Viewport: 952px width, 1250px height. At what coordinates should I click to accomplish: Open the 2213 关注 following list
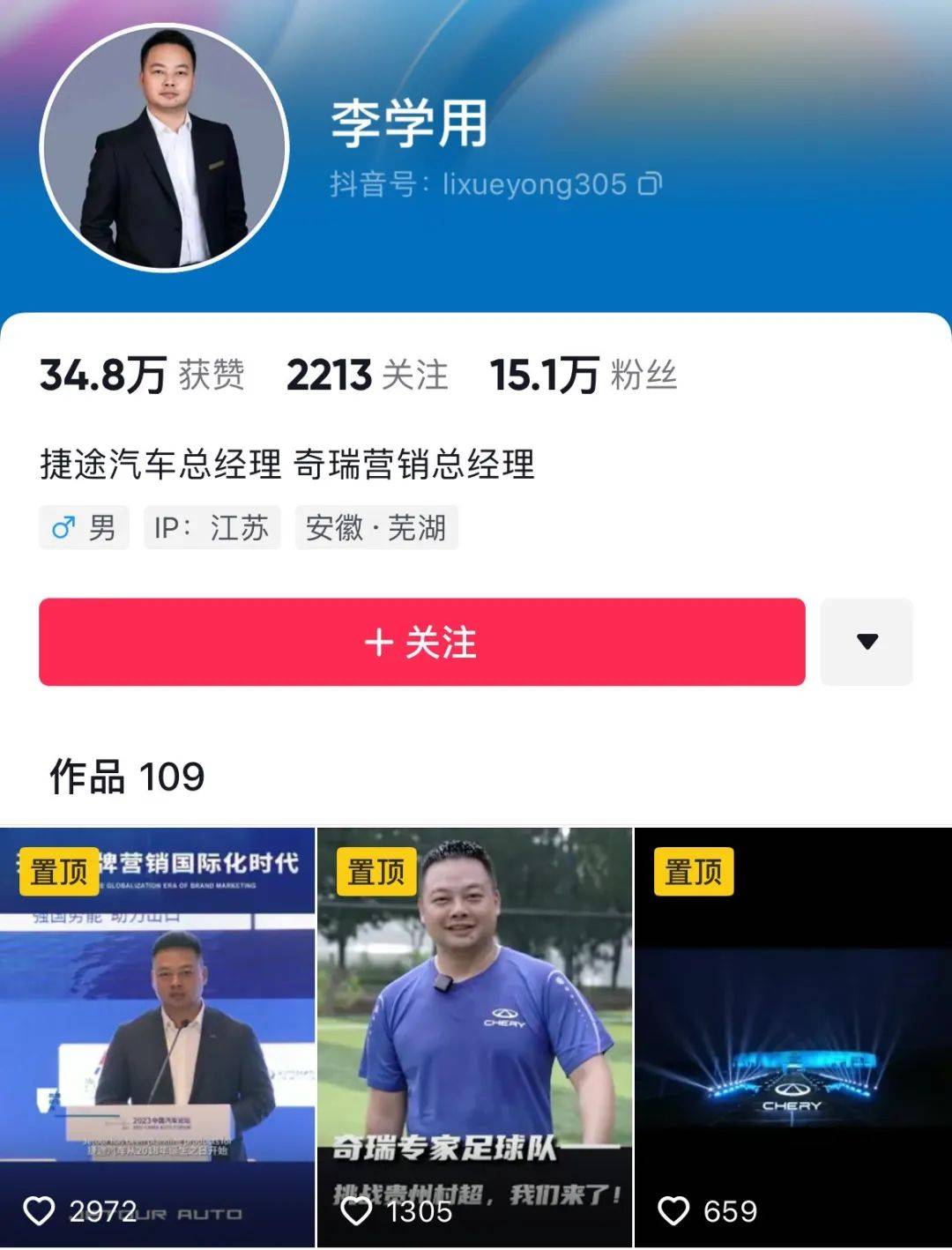point(368,376)
